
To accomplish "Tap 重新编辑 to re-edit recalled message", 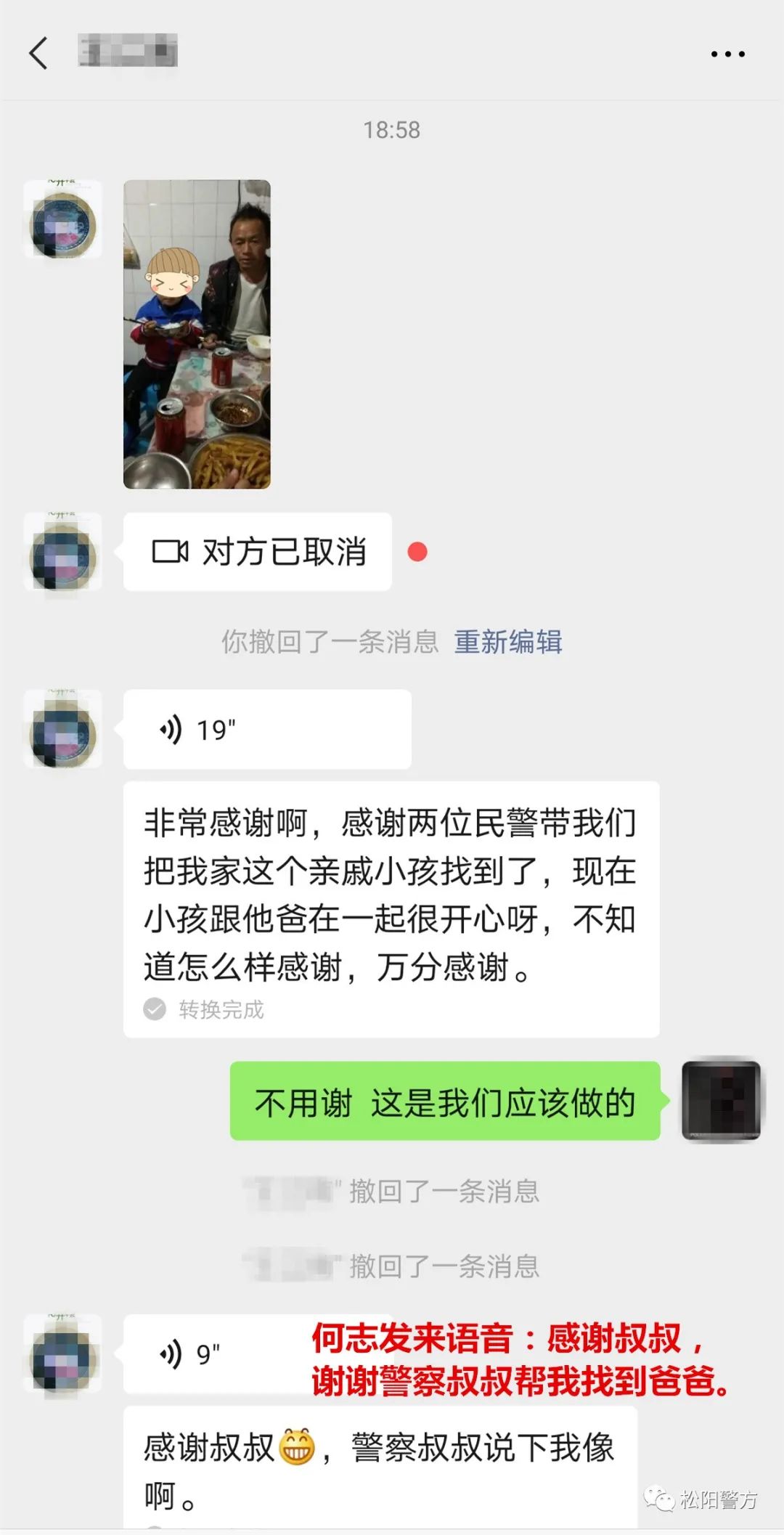I will [x=508, y=642].
